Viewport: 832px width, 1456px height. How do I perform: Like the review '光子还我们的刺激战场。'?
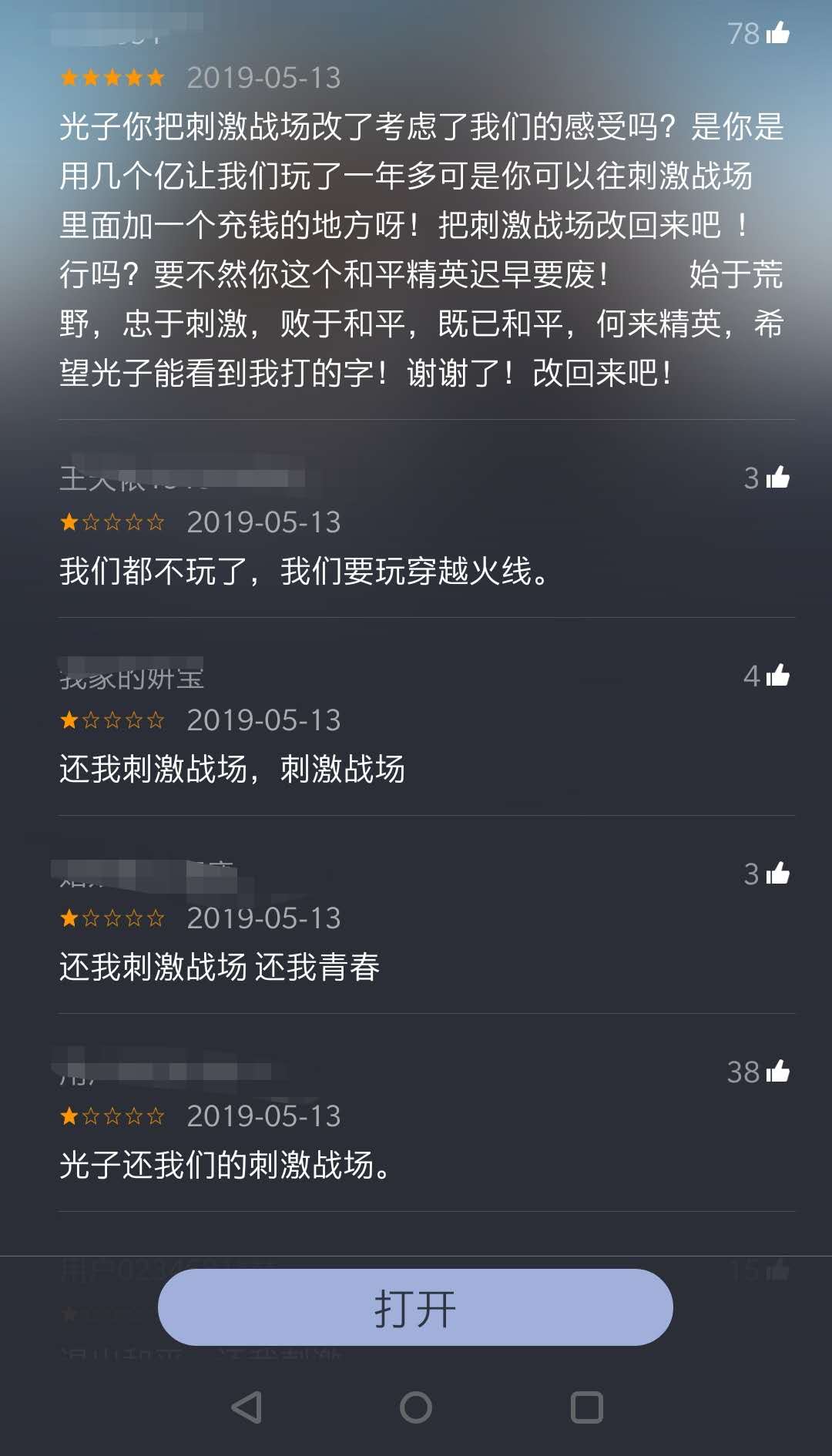tap(777, 1072)
